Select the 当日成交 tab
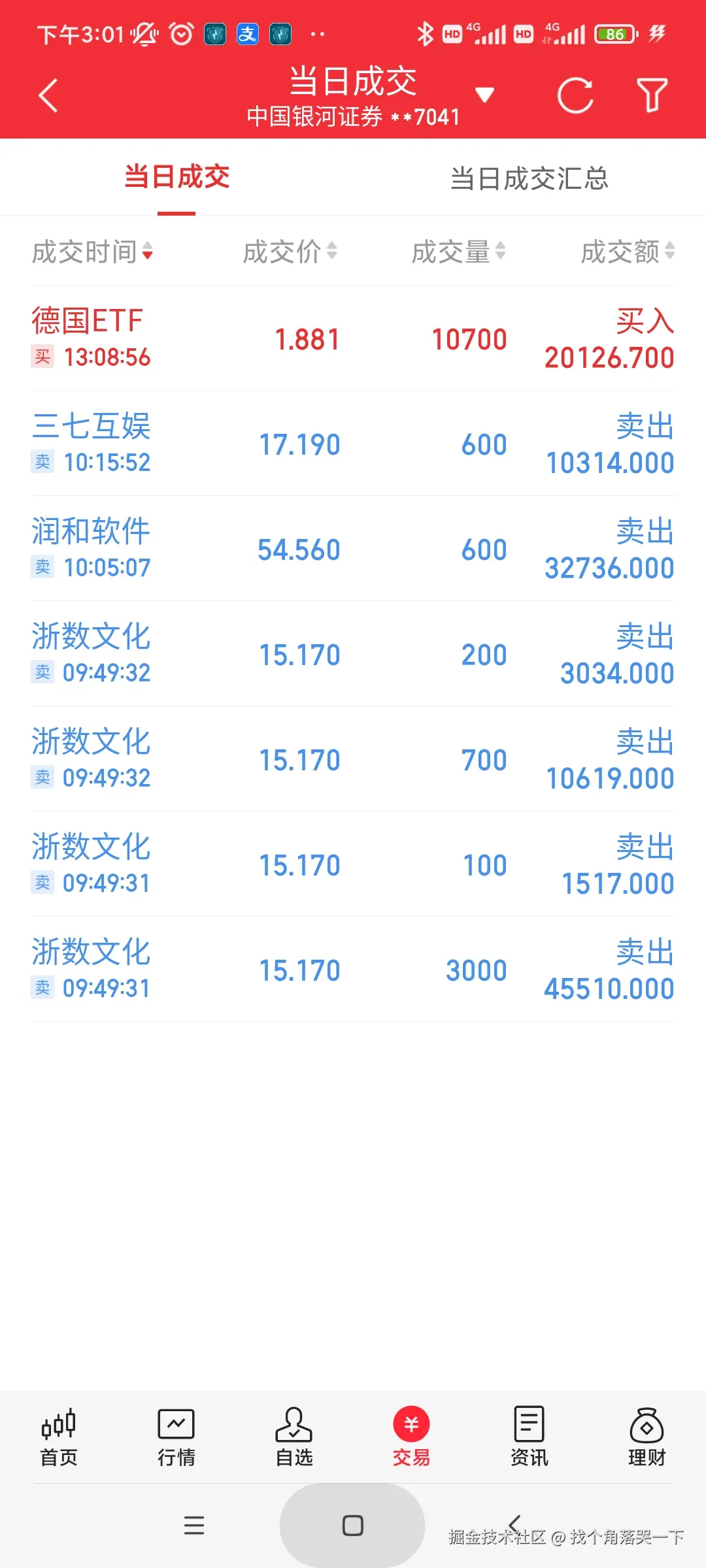This screenshot has width=706, height=1568. [x=176, y=178]
